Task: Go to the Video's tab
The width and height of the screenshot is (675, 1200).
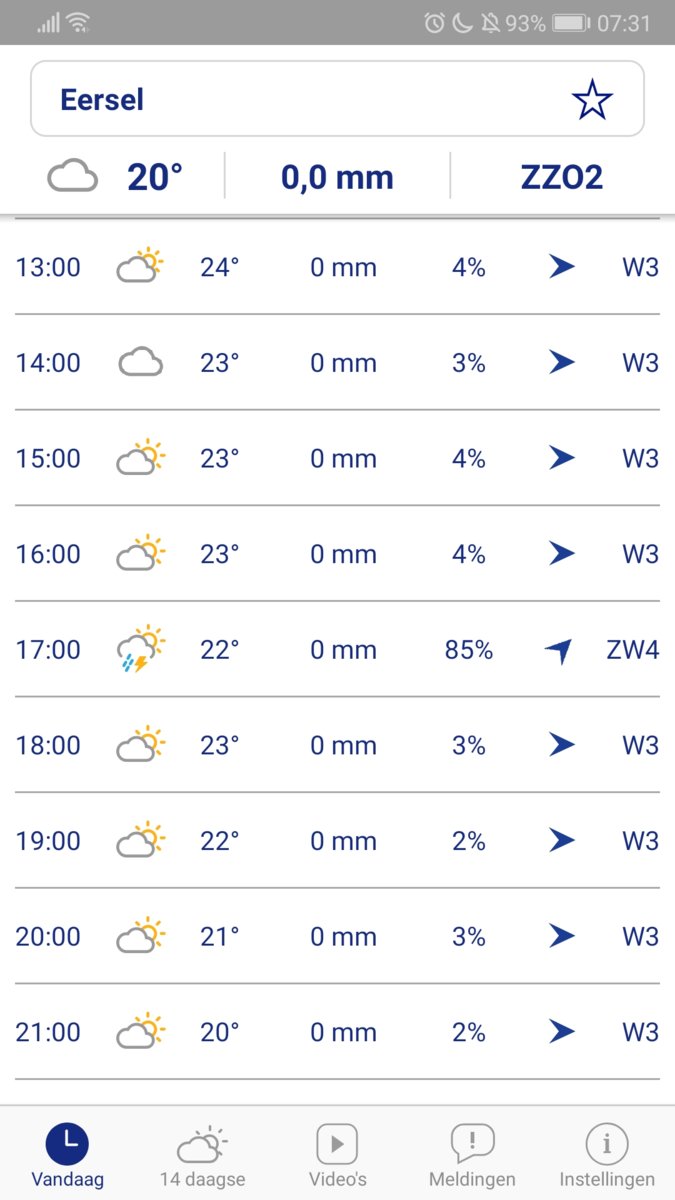Action: (x=337, y=1155)
